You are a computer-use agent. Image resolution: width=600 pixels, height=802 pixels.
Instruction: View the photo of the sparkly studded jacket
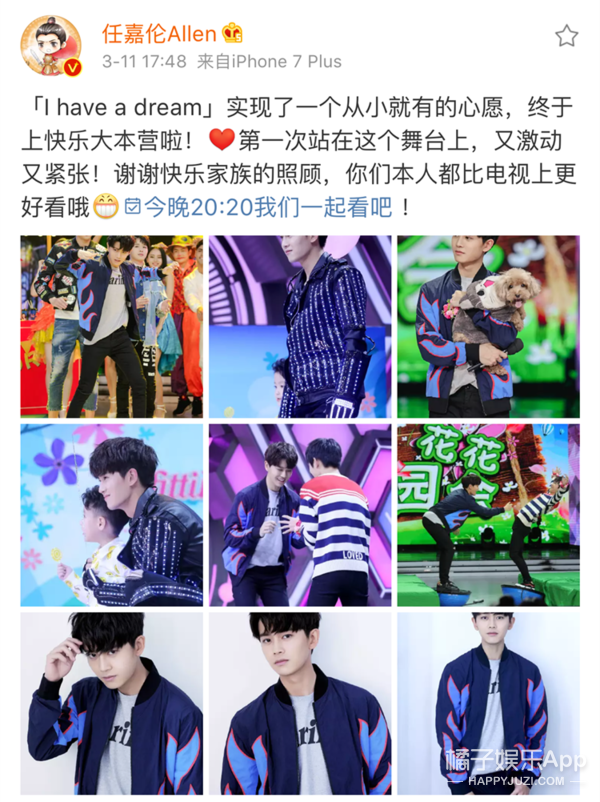click(x=300, y=326)
